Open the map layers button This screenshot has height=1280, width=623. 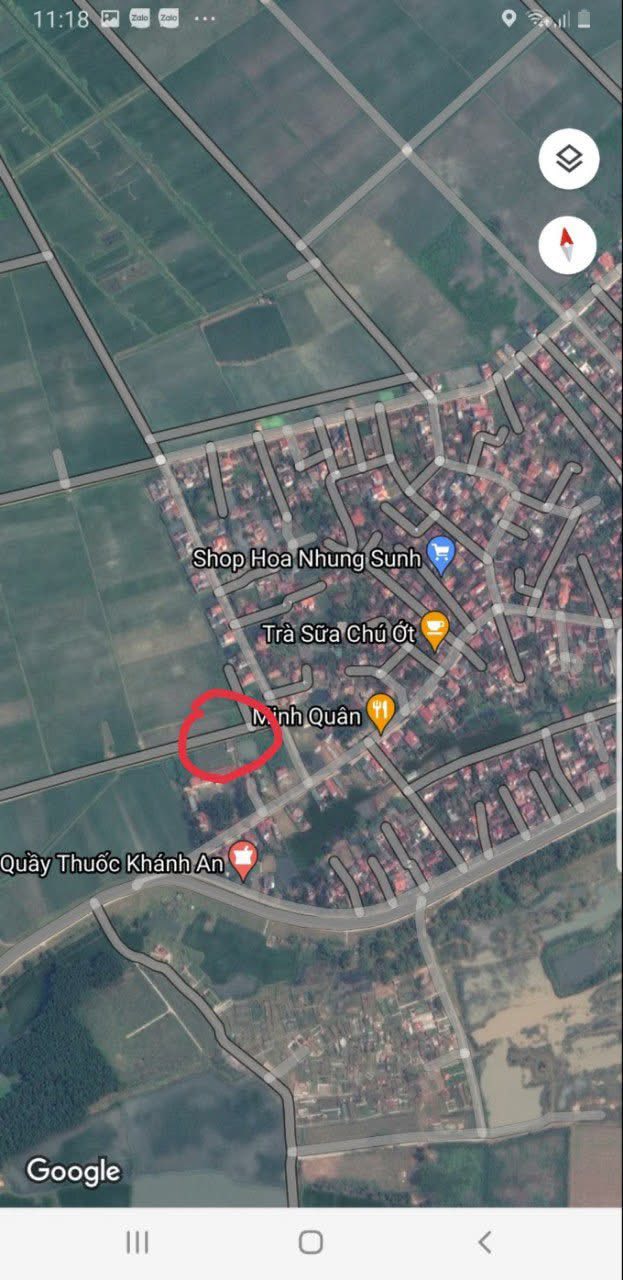(x=568, y=159)
